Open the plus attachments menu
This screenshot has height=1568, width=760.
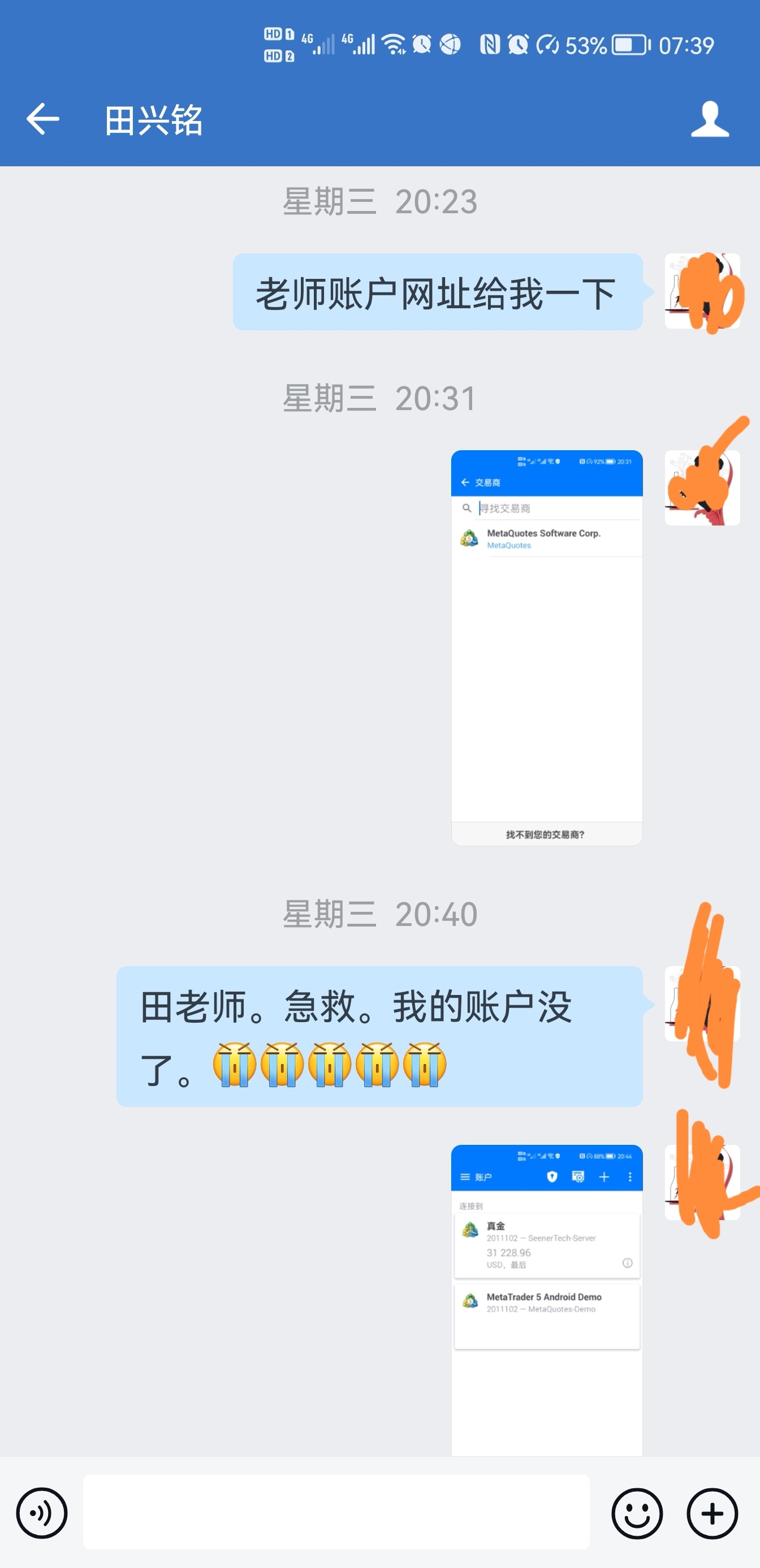[712, 1513]
